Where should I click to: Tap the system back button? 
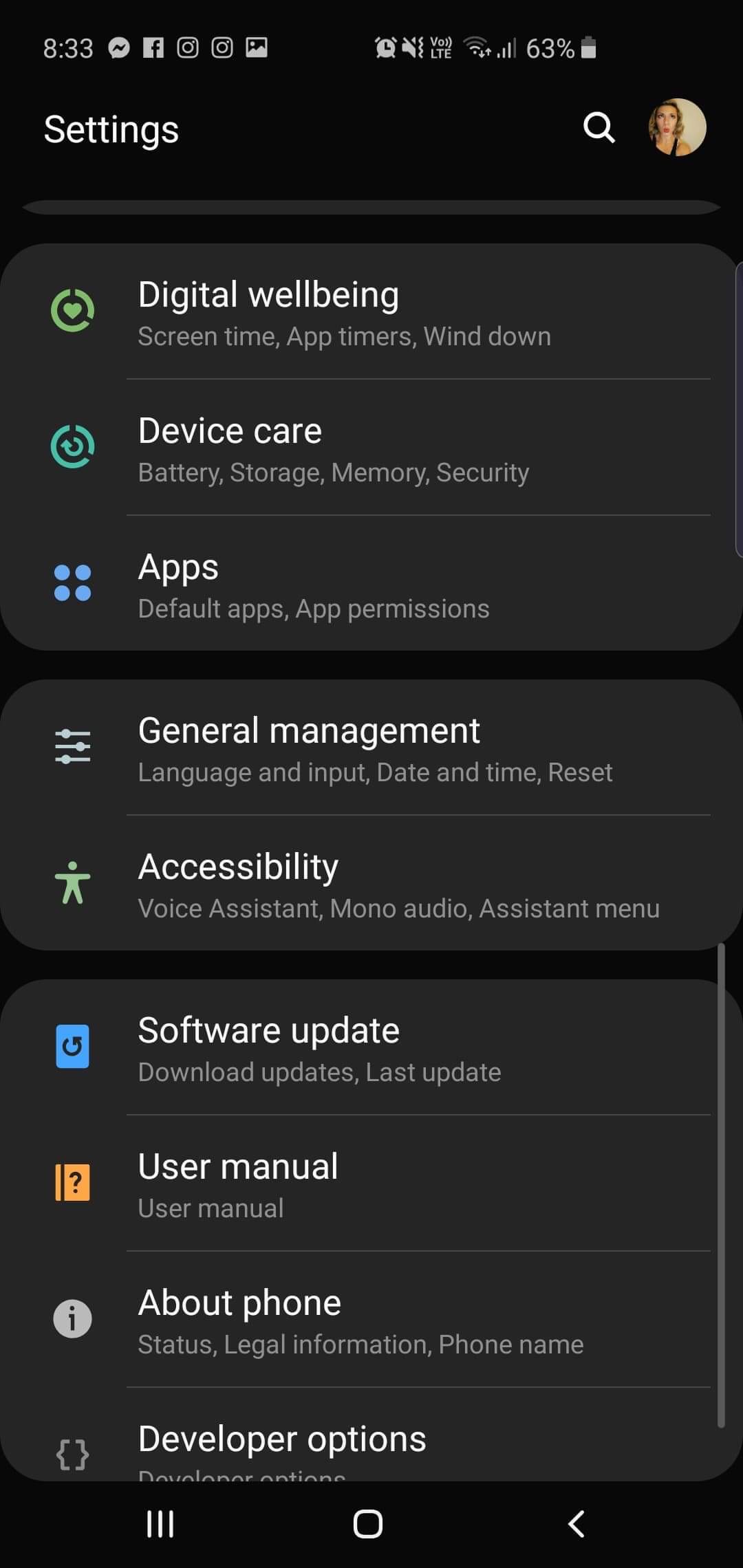click(577, 1524)
